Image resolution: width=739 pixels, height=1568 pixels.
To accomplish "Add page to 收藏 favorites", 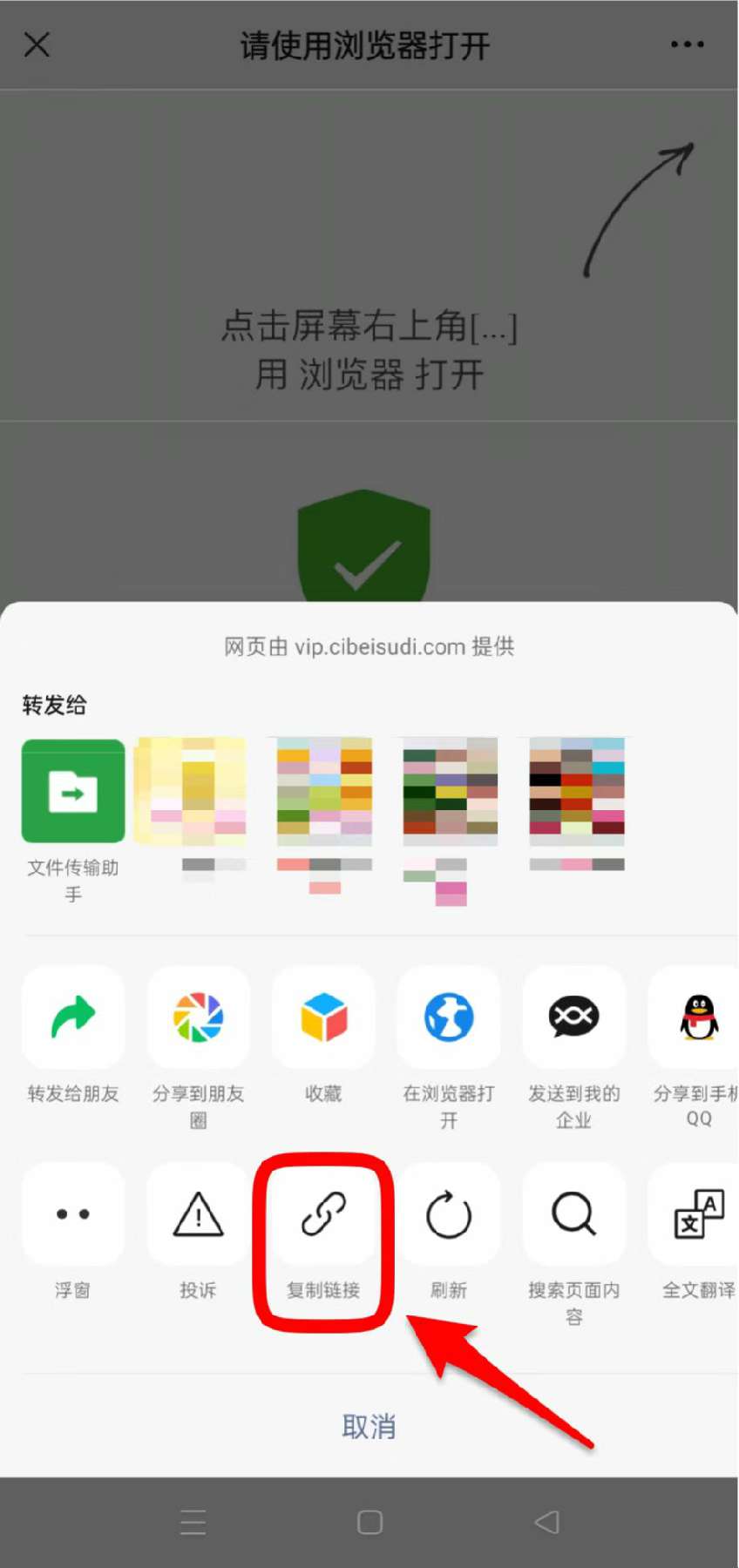I will (323, 1017).
